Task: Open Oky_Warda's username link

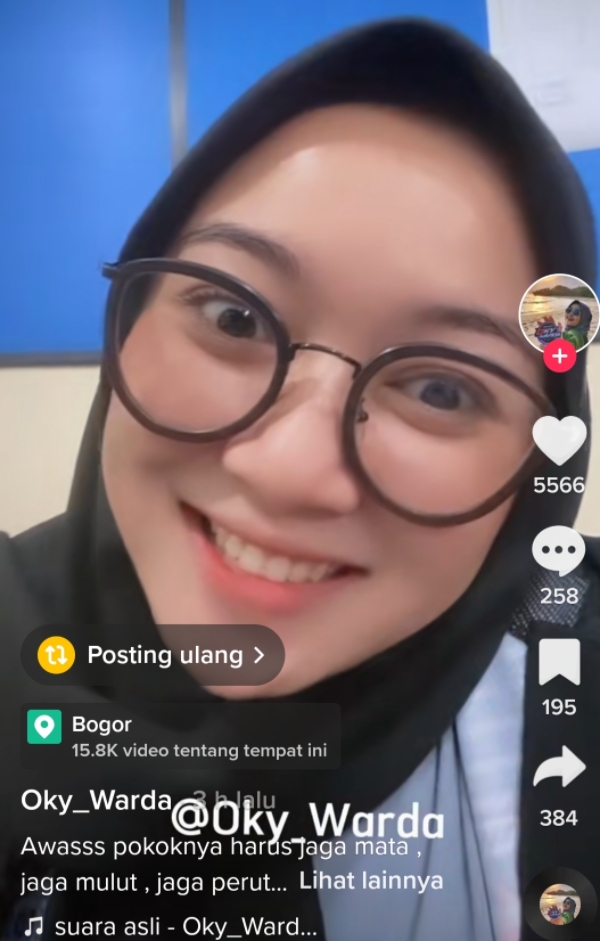Action: (97, 800)
